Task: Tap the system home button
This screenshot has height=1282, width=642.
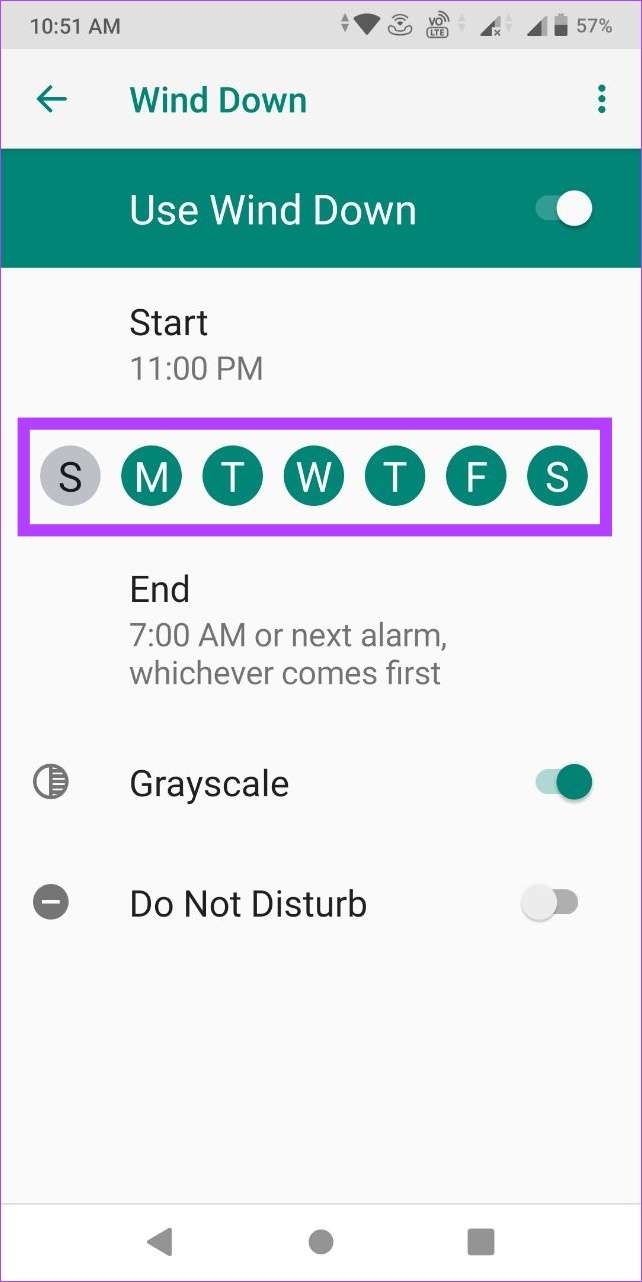Action: pos(321,1241)
